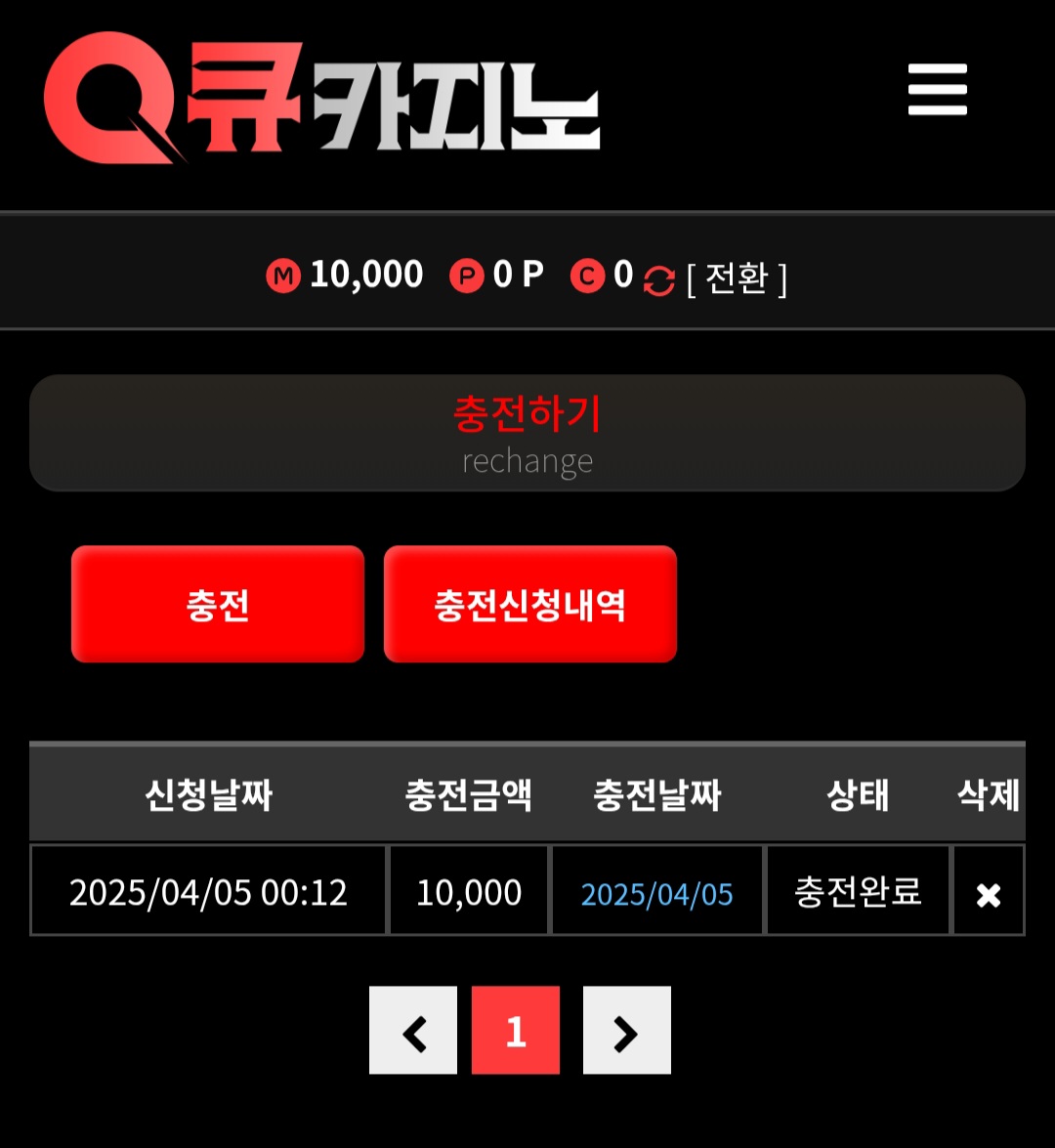Go to the previous page arrow
Image resolution: width=1055 pixels, height=1148 pixels.
(413, 1031)
